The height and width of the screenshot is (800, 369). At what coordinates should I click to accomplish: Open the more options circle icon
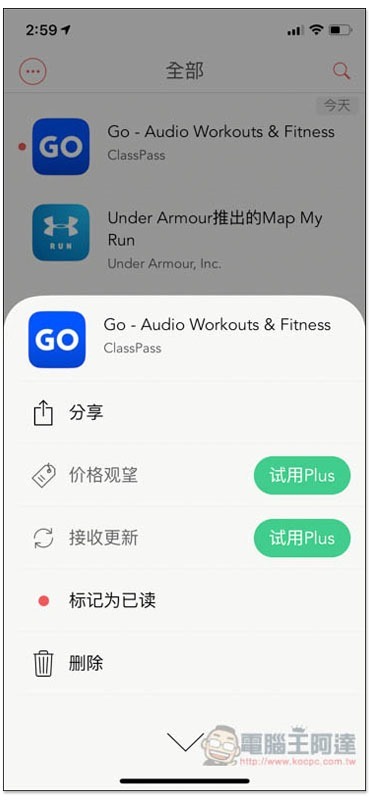pyautogui.click(x=33, y=71)
